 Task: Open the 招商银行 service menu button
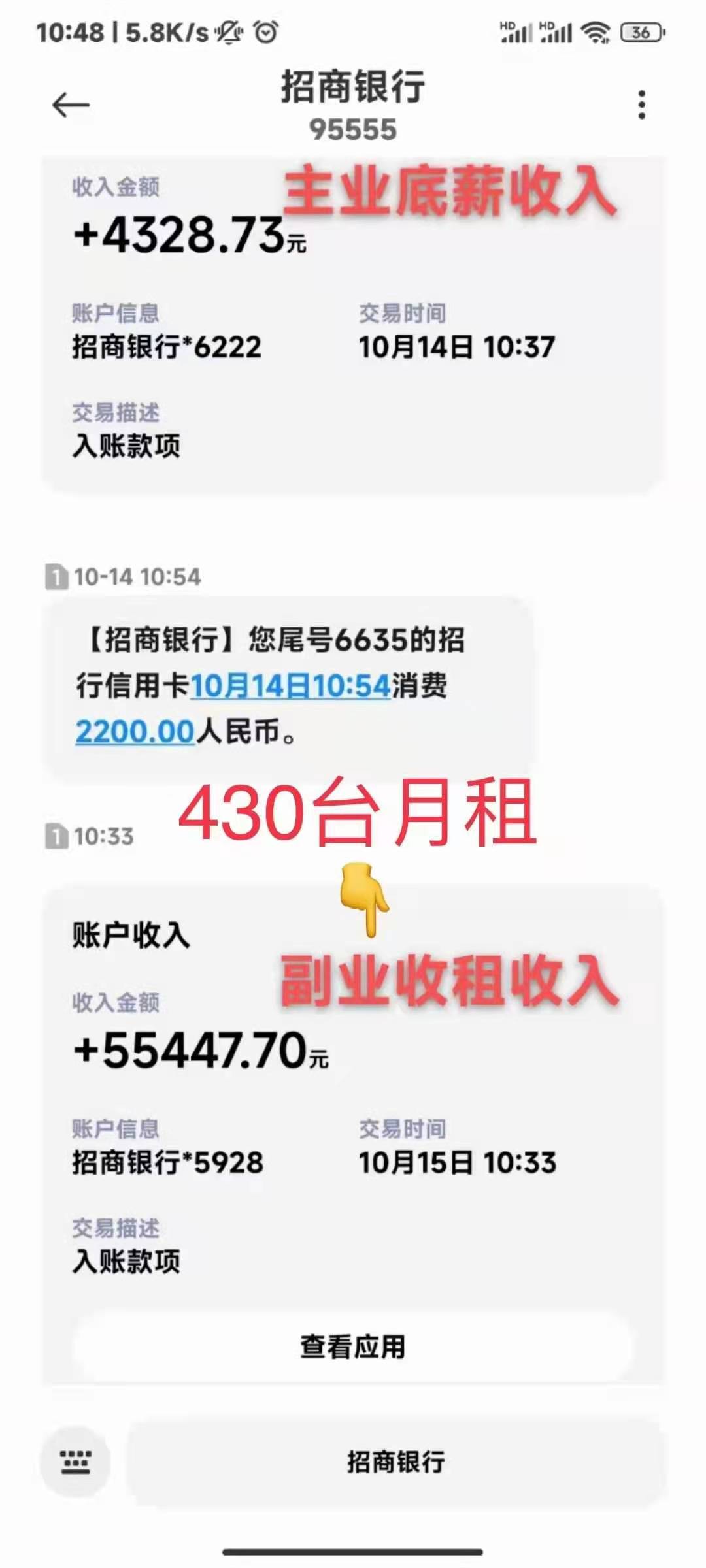396,1462
